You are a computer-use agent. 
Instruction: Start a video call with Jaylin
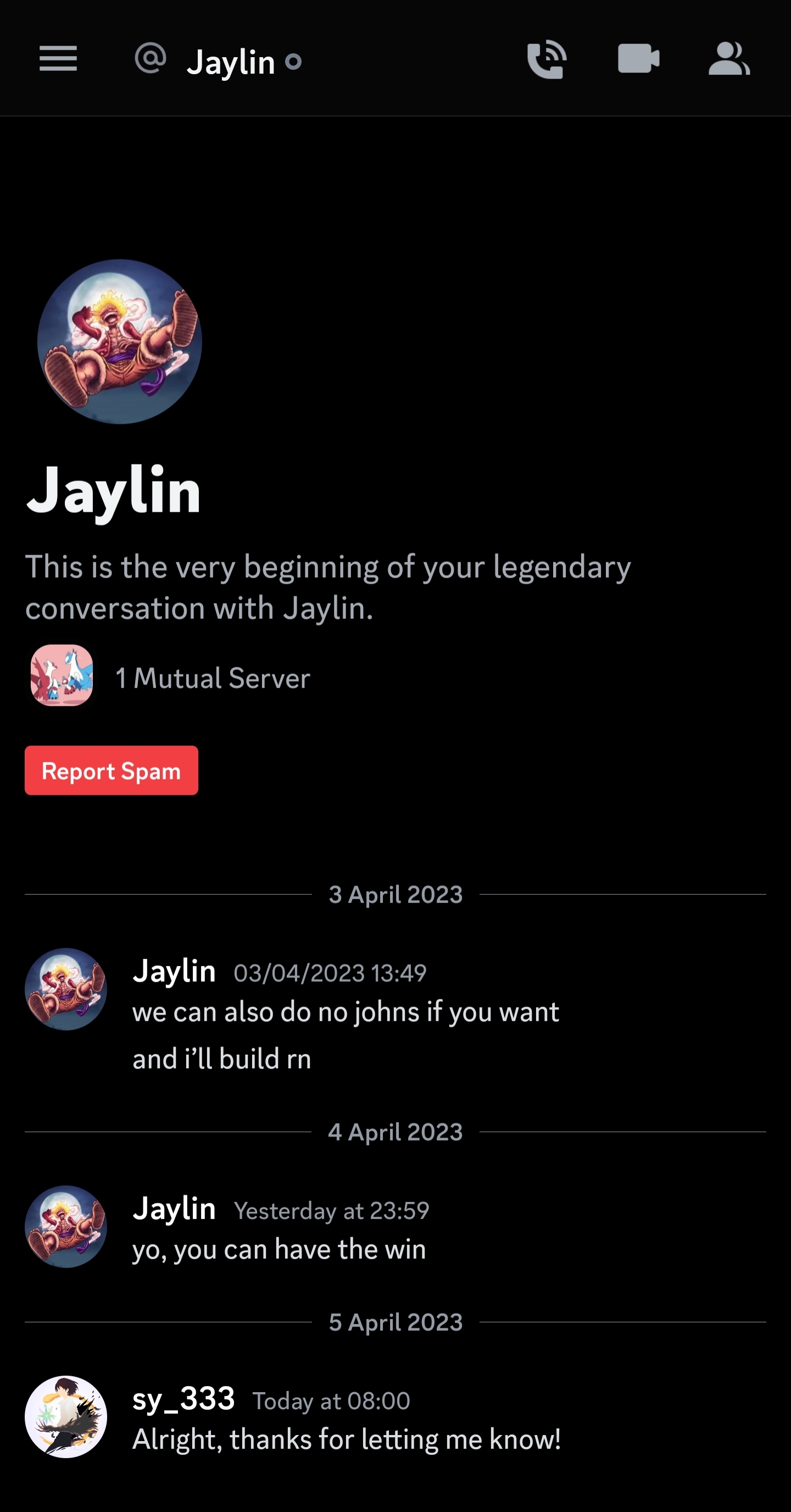pyautogui.click(x=638, y=59)
